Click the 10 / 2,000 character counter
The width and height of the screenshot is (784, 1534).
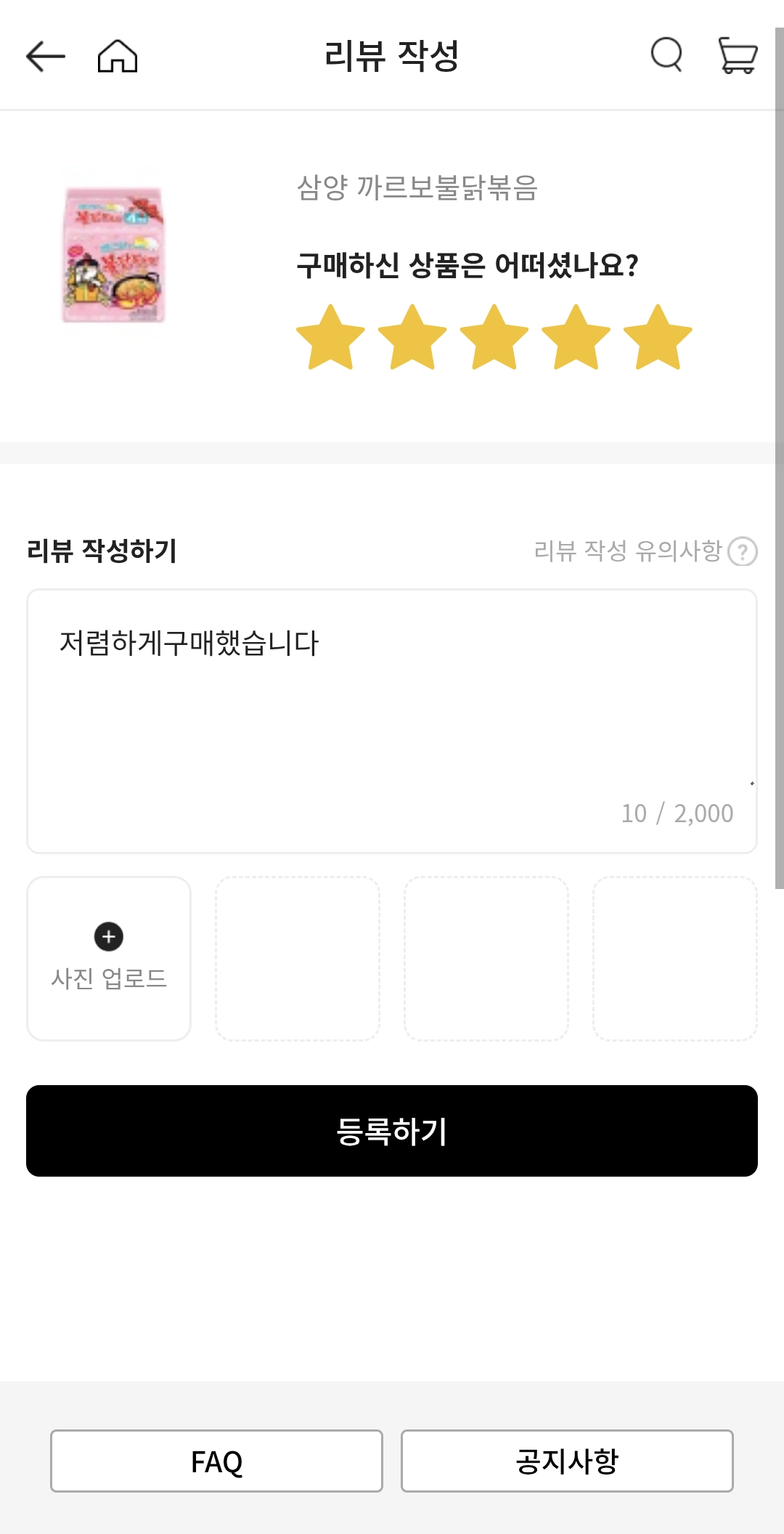[x=677, y=813]
